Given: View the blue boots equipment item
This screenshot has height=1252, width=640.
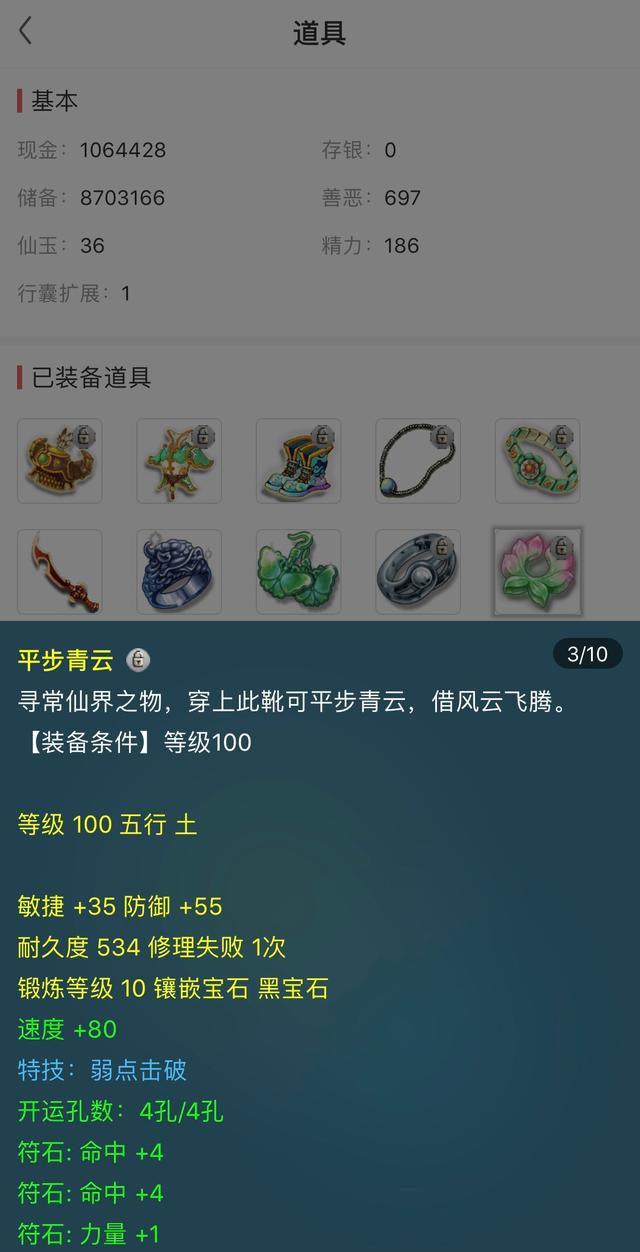Looking at the screenshot, I should point(298,461).
